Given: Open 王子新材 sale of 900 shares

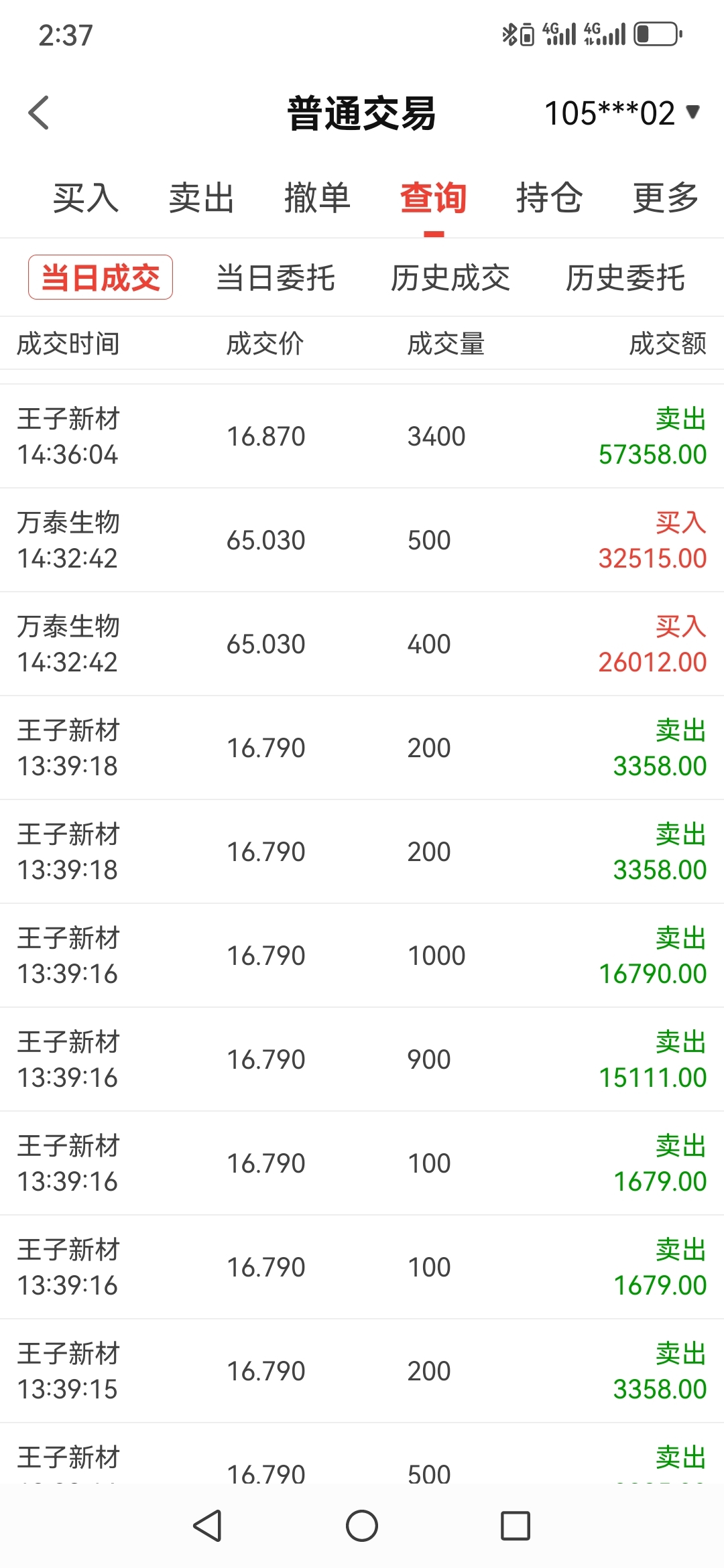Looking at the screenshot, I should pyautogui.click(x=362, y=1059).
